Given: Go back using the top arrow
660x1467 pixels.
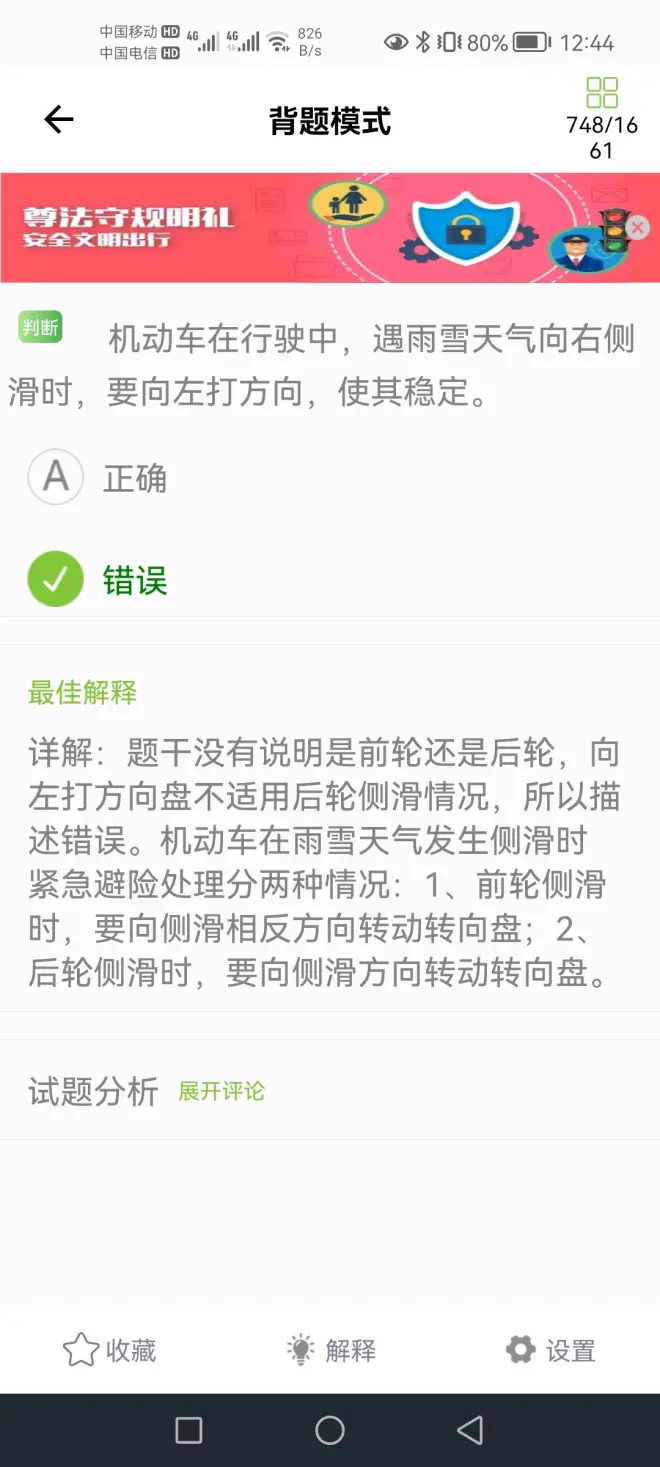Looking at the screenshot, I should click(59, 120).
